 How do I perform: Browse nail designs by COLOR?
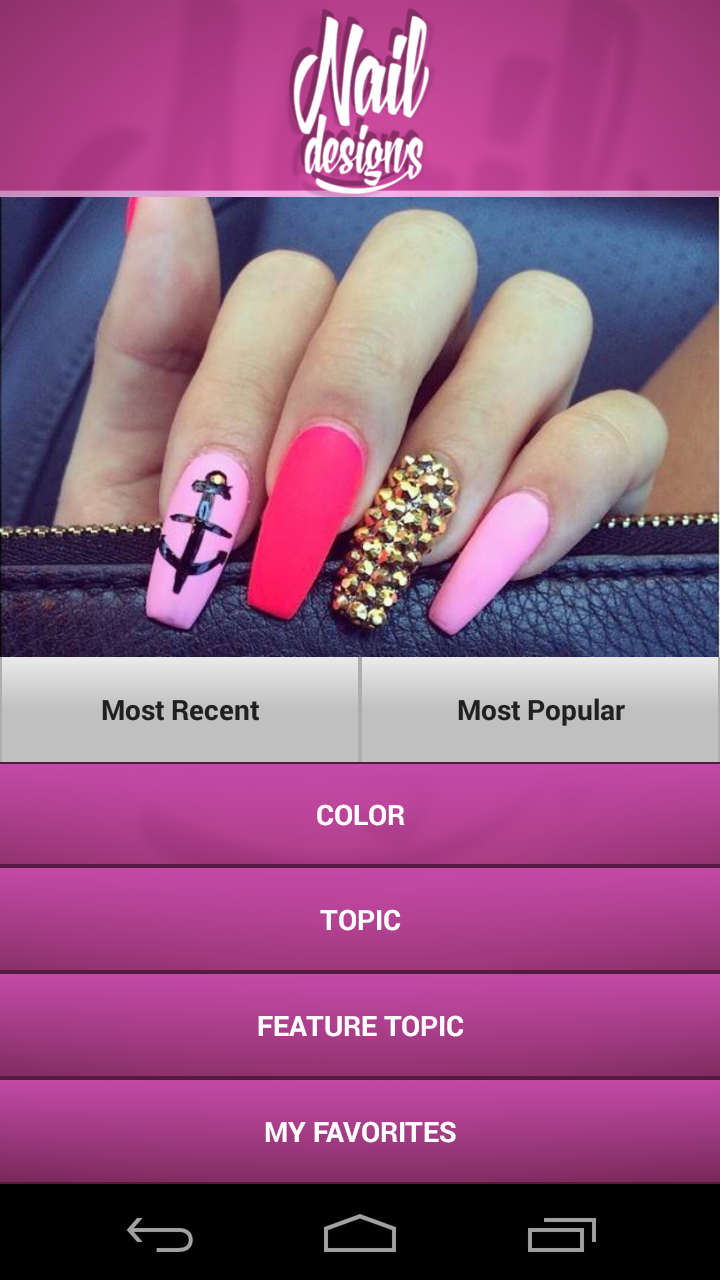(360, 815)
